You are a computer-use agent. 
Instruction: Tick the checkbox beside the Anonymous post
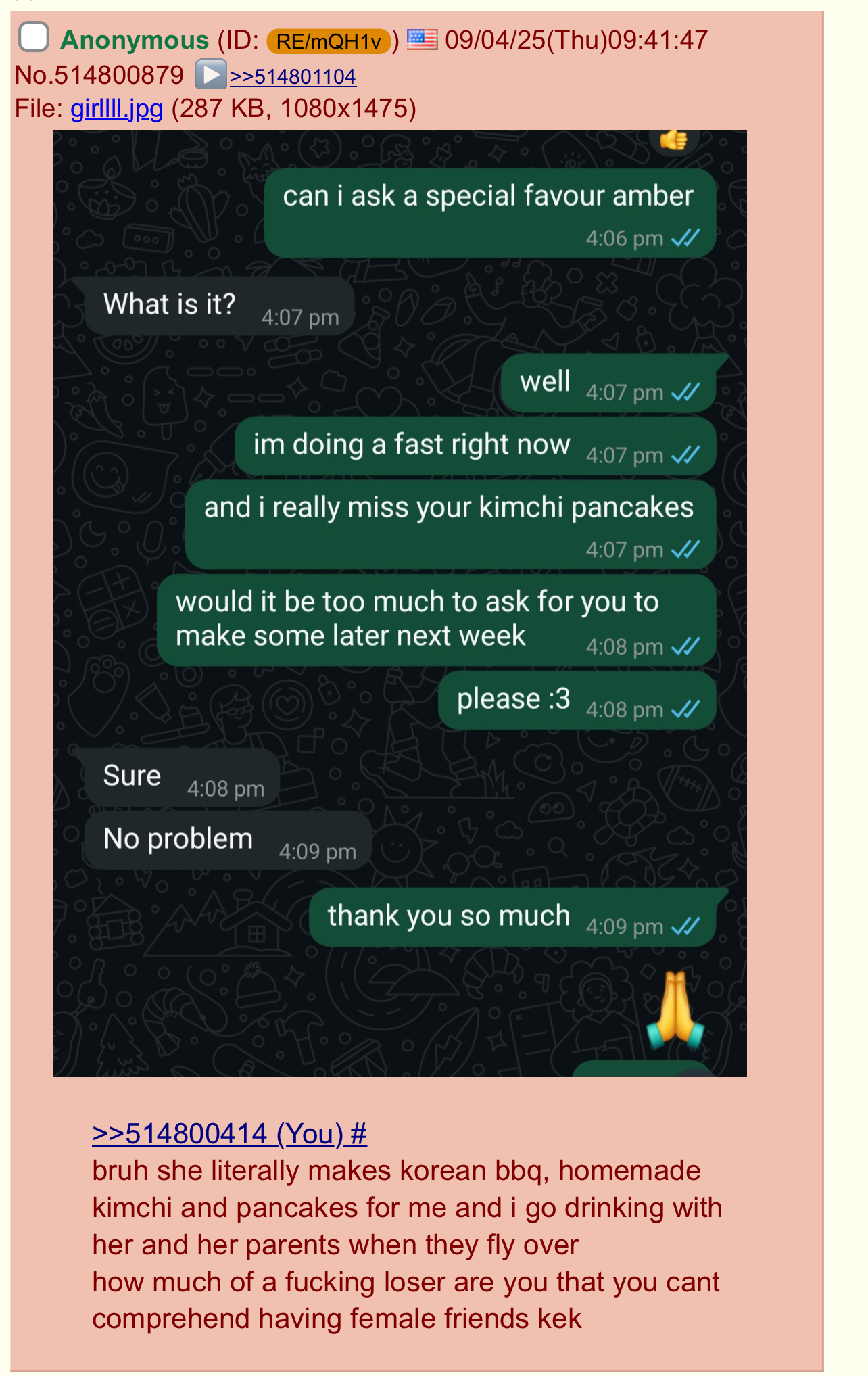tap(33, 37)
